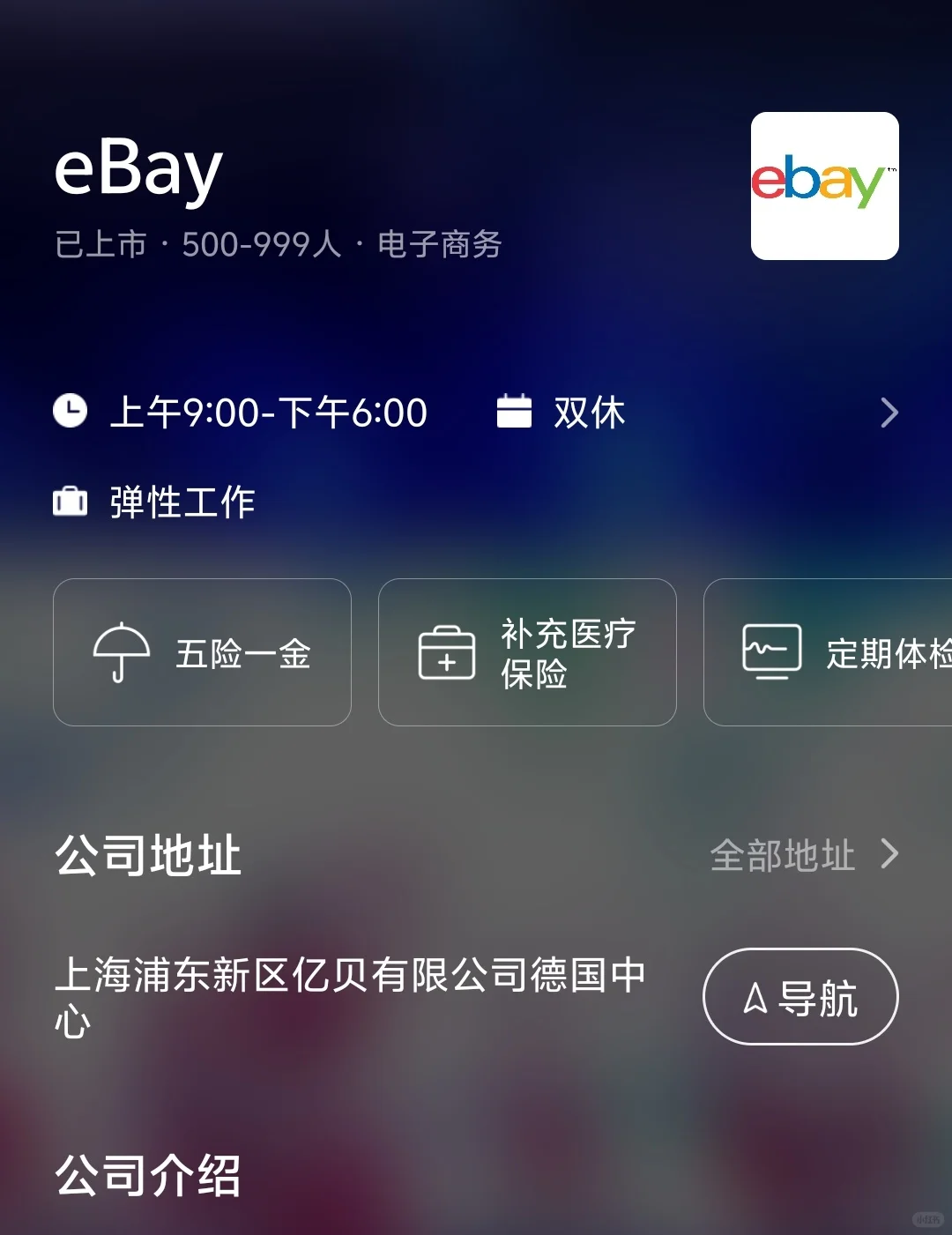This screenshot has width=952, height=1235.
Task: Select the 补充医疗保险 benefit card
Action: tap(526, 652)
